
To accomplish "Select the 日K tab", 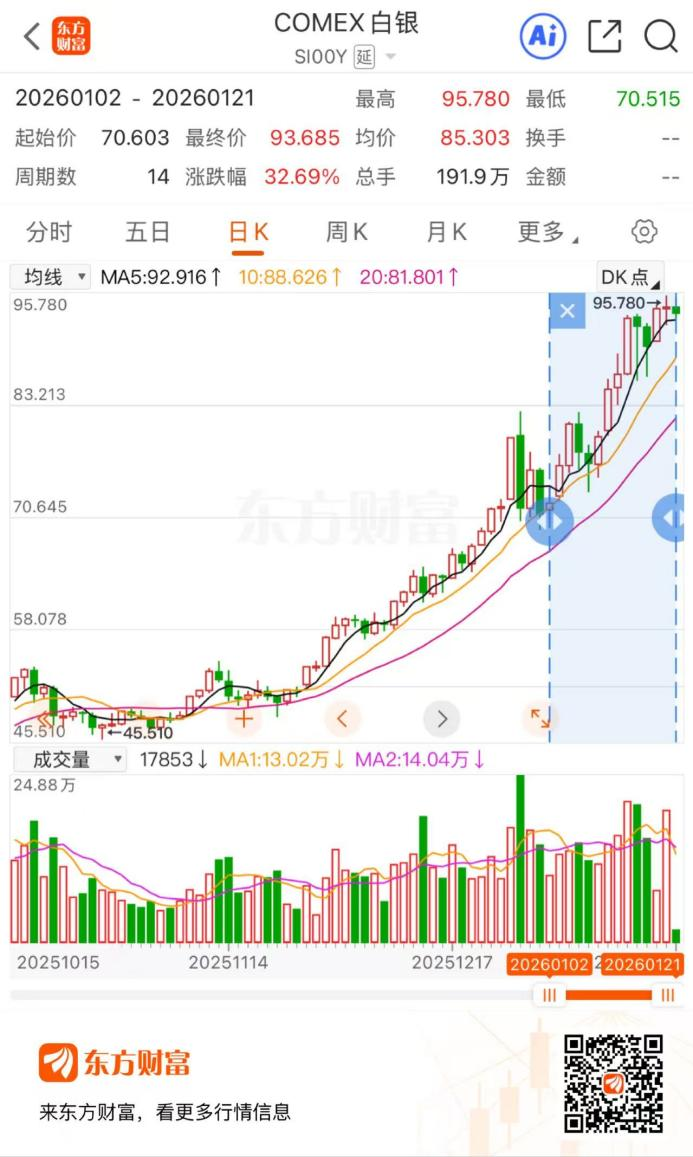I will click(x=248, y=232).
